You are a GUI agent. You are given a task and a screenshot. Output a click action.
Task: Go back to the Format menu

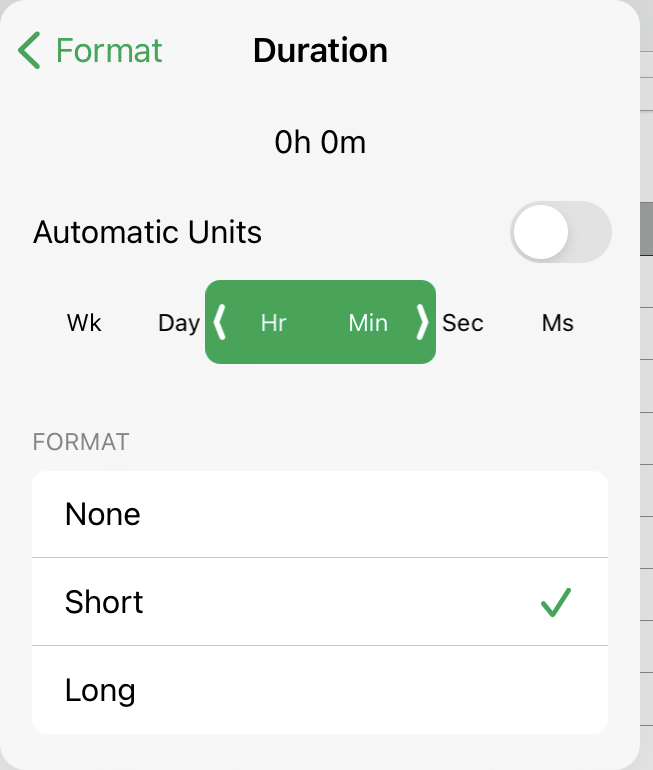(x=90, y=50)
